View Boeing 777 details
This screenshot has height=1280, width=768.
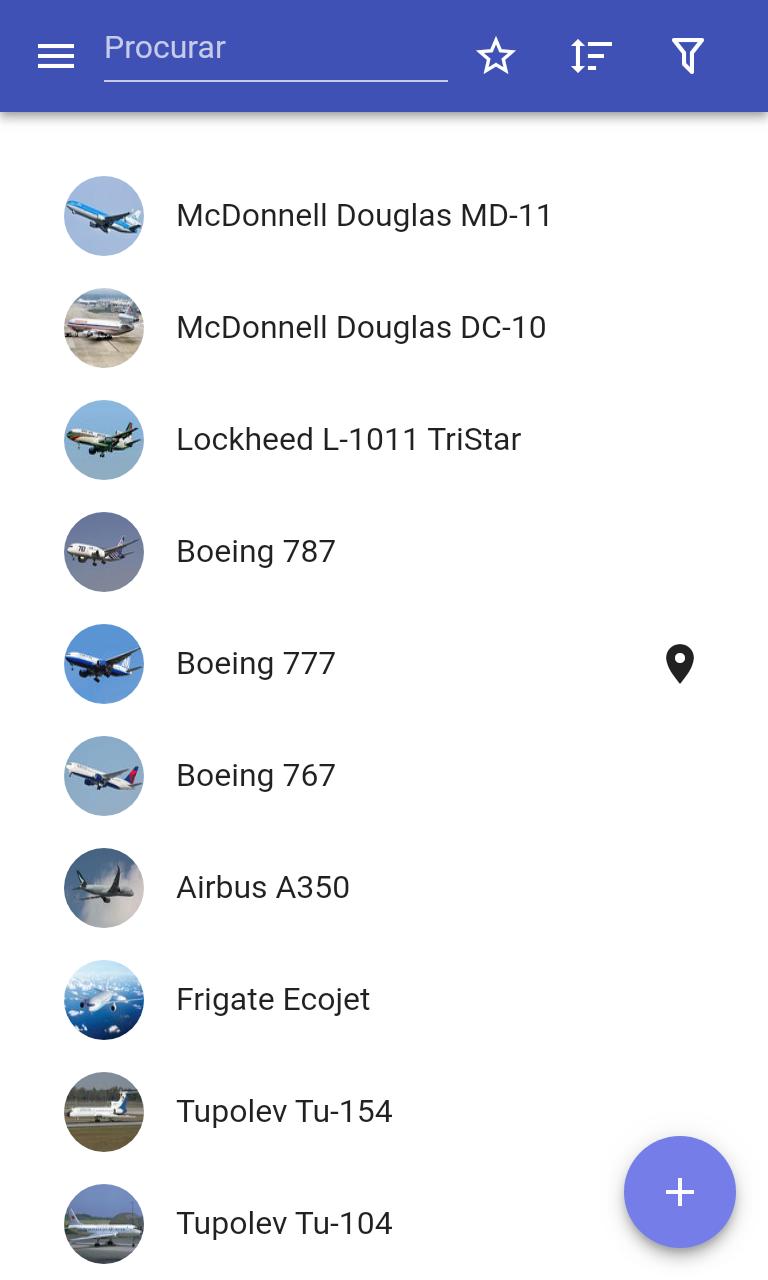coord(384,664)
